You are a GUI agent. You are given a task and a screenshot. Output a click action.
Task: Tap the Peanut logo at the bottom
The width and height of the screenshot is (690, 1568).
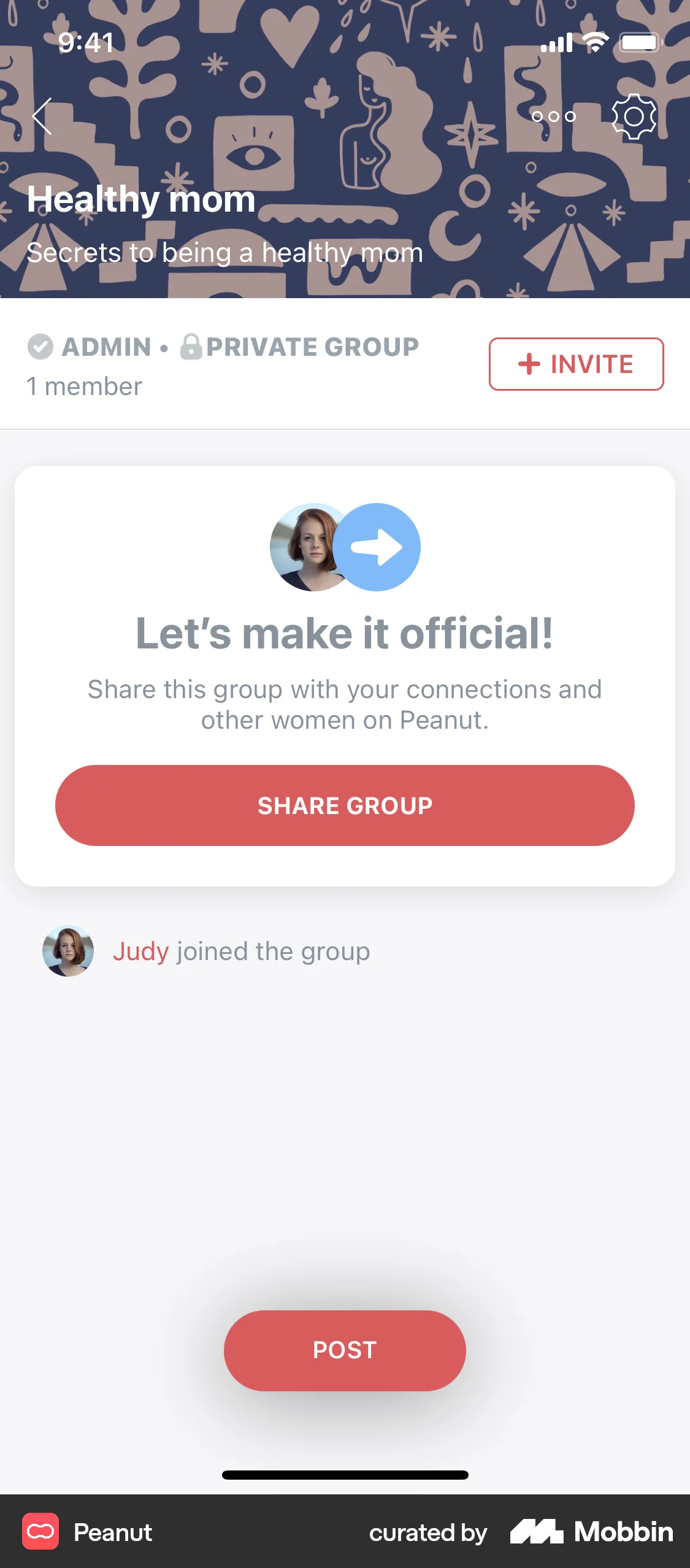[x=41, y=1532]
